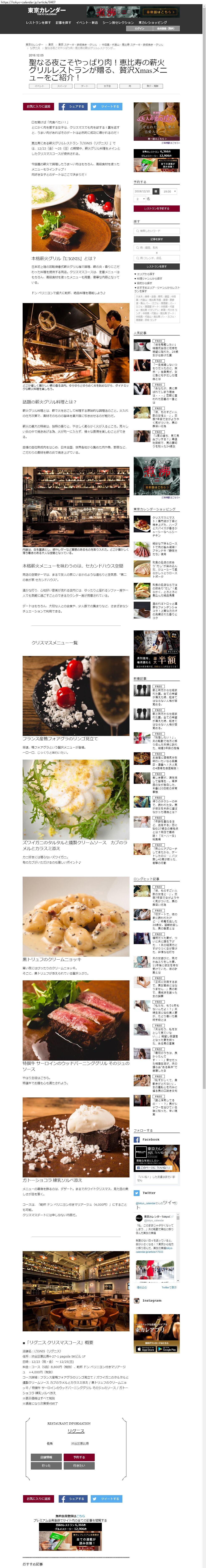The height and width of the screenshot is (1568, 206).
Task: Open 記事を探す in top navigation
Action: (63, 23)
